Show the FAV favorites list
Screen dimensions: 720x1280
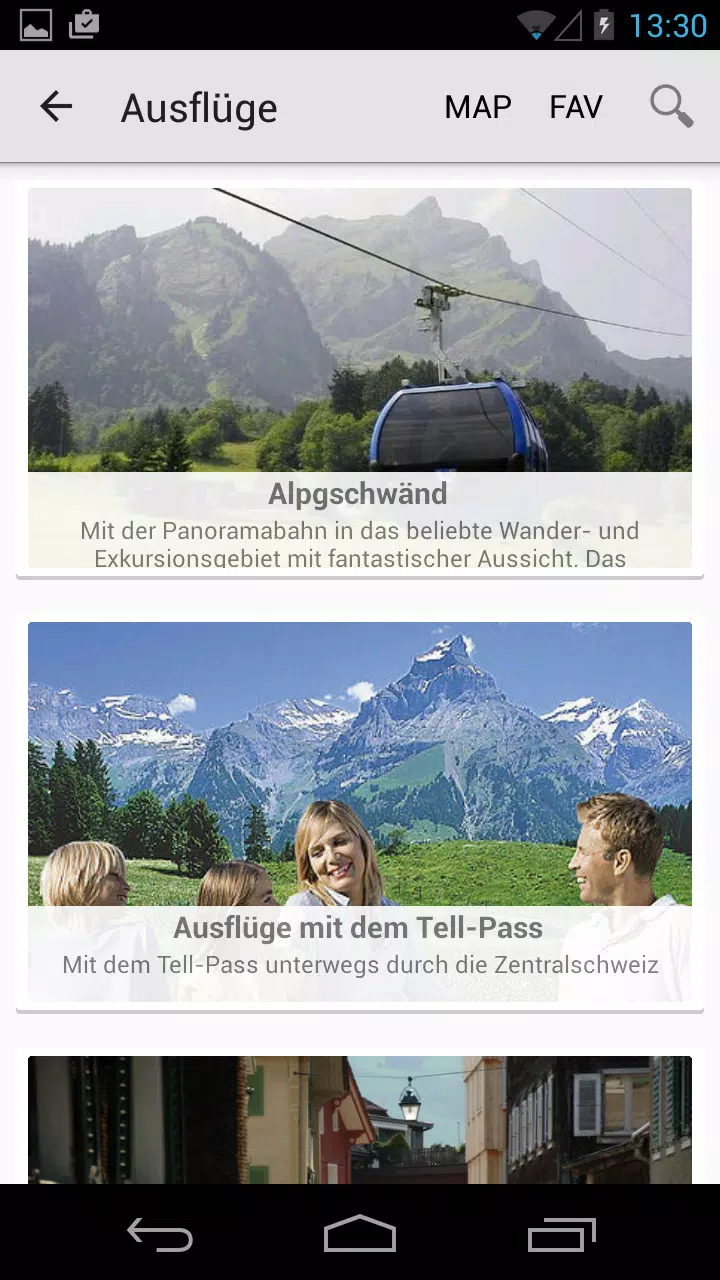point(576,107)
